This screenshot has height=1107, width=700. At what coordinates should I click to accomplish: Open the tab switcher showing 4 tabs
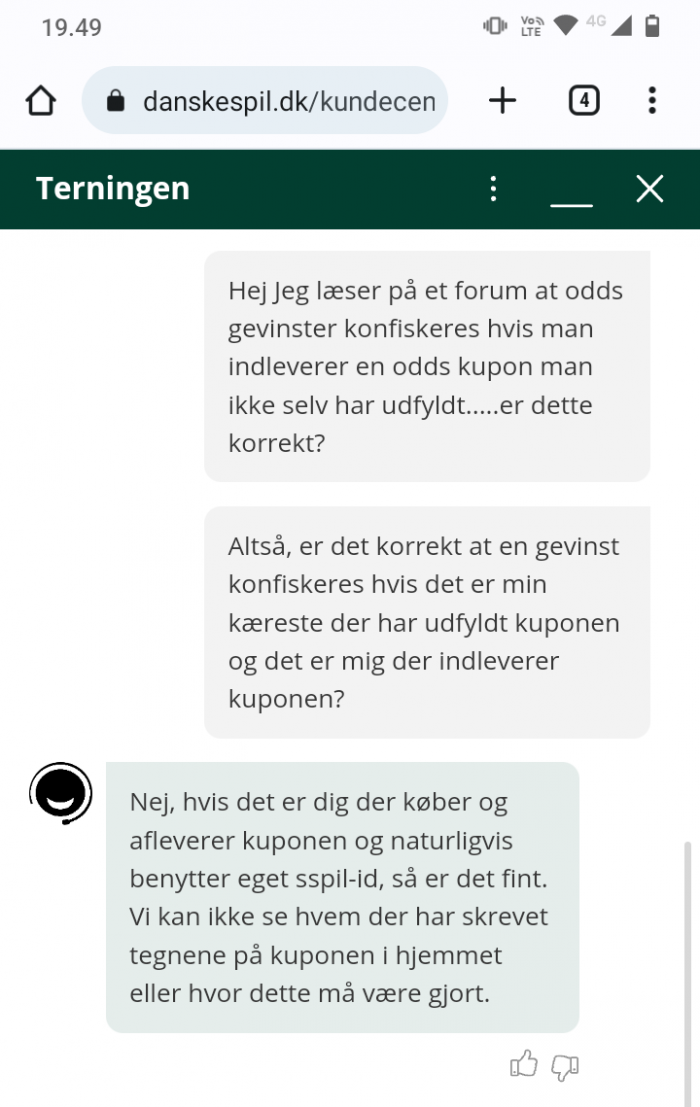pyautogui.click(x=584, y=100)
